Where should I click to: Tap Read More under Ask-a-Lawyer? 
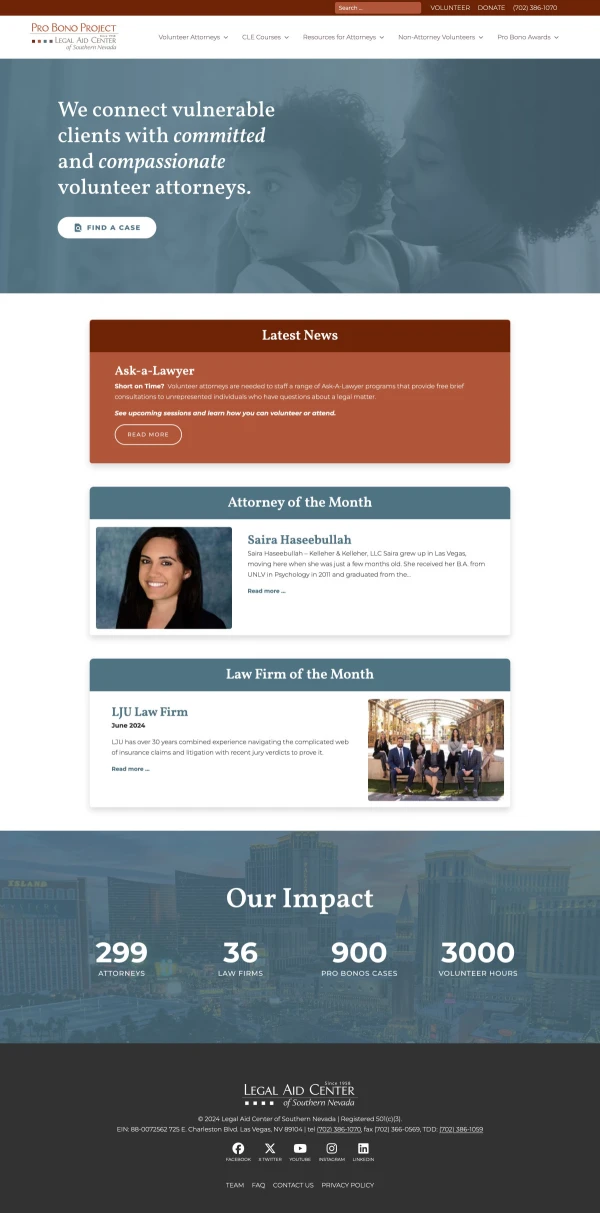coord(148,435)
